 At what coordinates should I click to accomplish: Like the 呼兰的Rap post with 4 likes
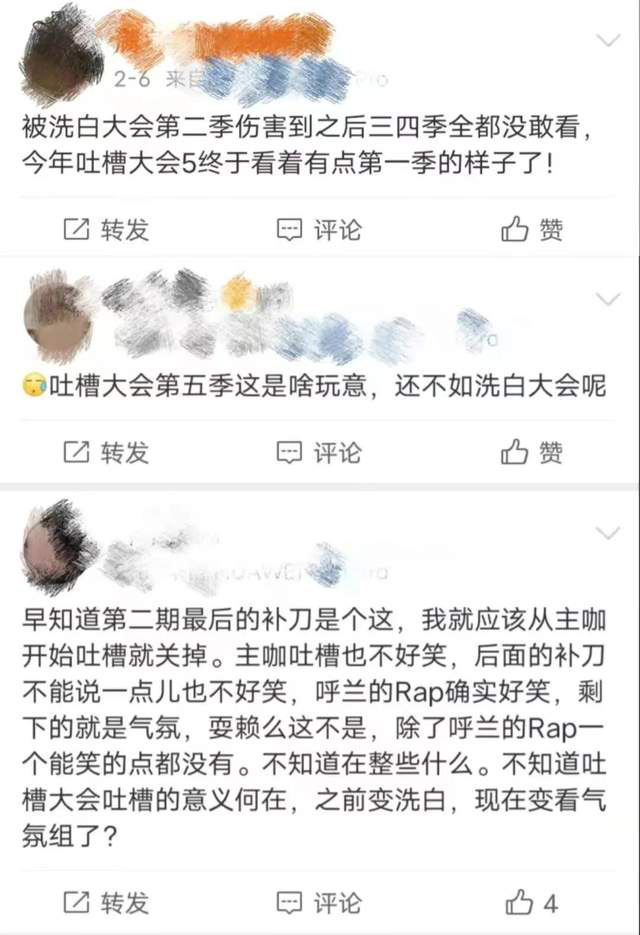(531, 902)
